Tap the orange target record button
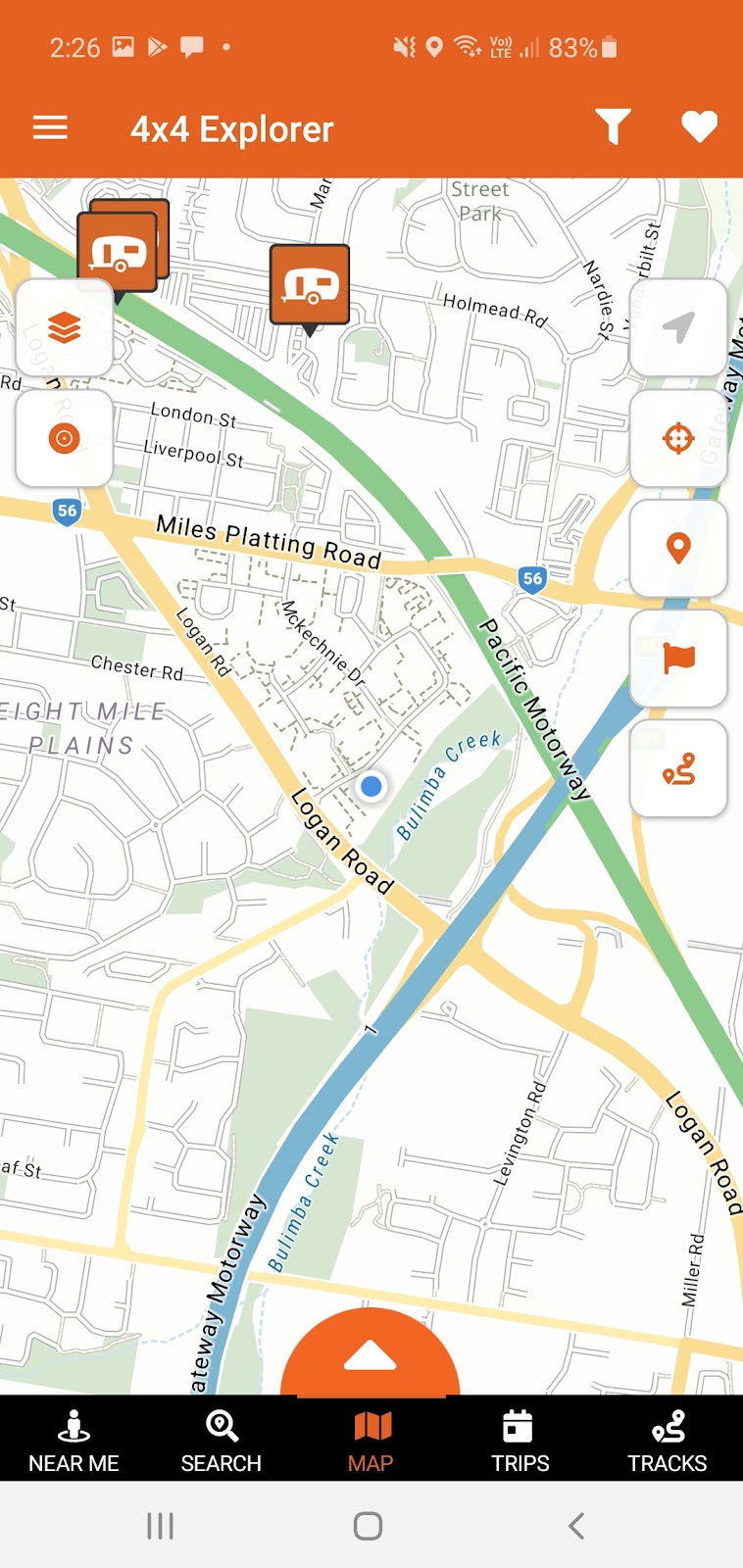Viewport: 743px width, 1568px height. (x=65, y=438)
